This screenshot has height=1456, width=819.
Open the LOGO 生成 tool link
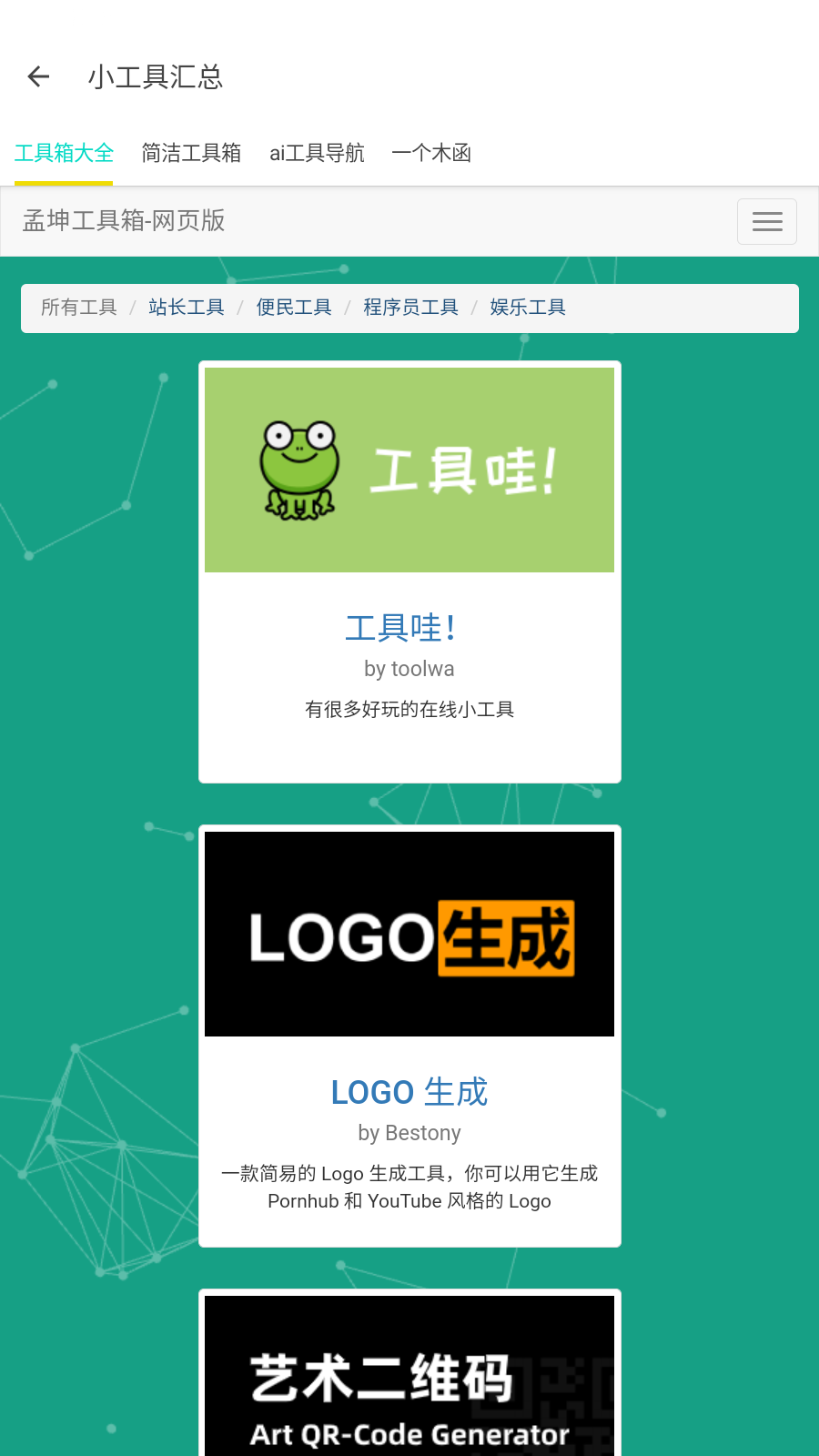coord(409,1091)
